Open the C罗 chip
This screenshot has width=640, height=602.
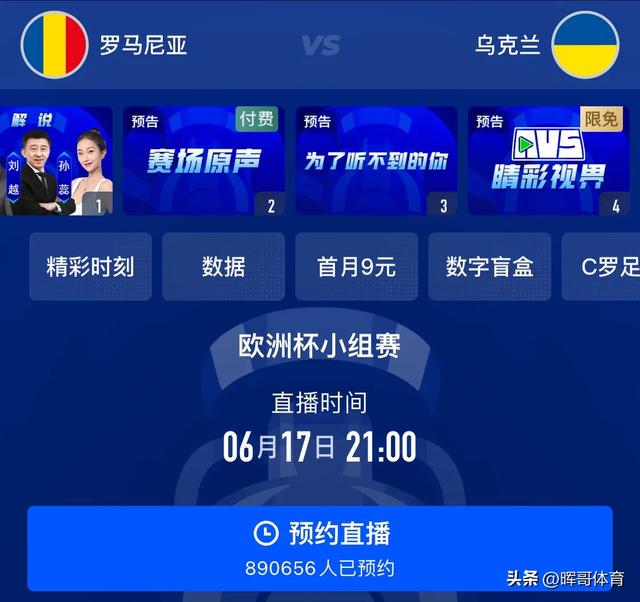pyautogui.click(x=605, y=267)
